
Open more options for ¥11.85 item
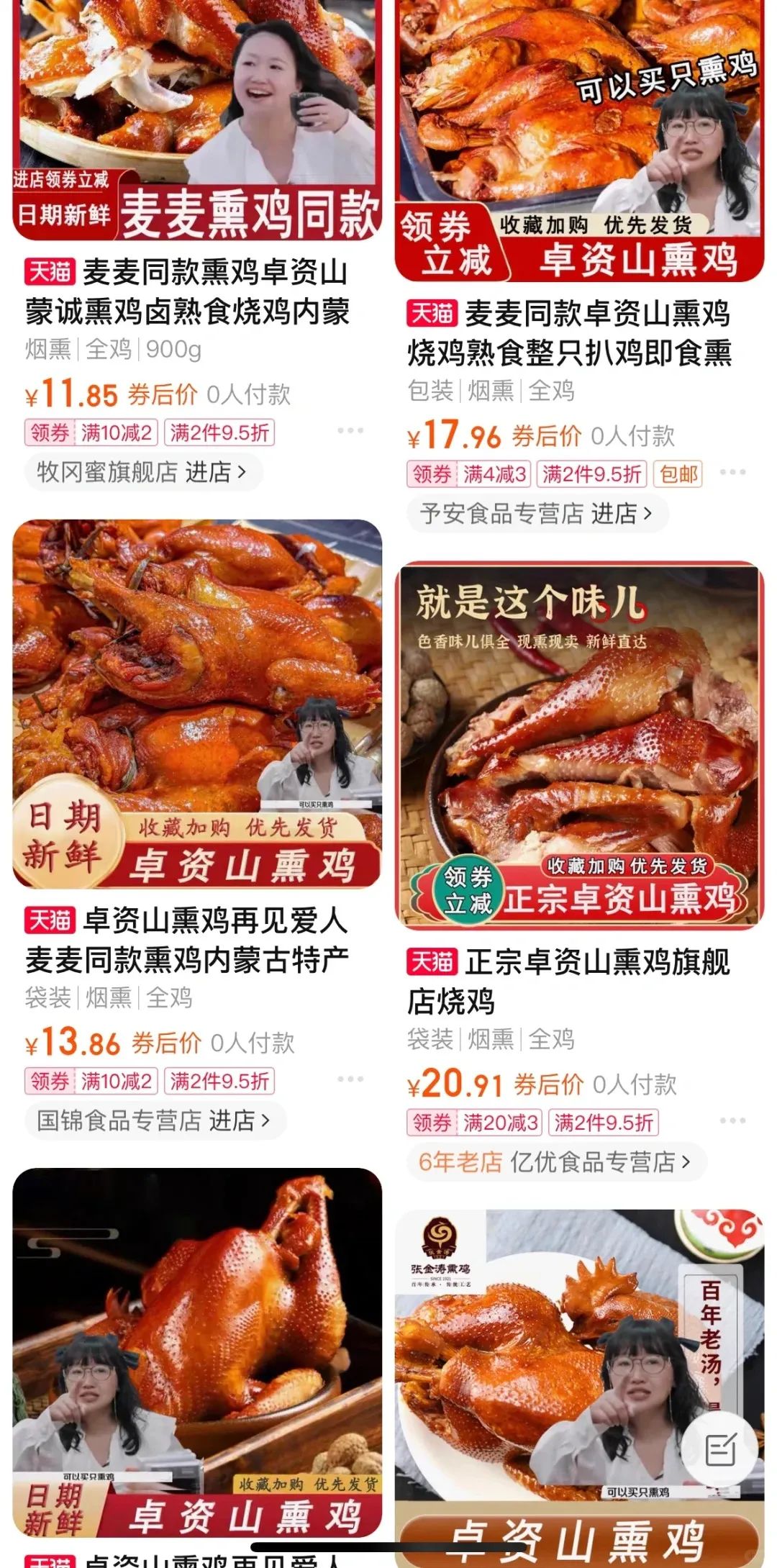pyautogui.click(x=350, y=430)
